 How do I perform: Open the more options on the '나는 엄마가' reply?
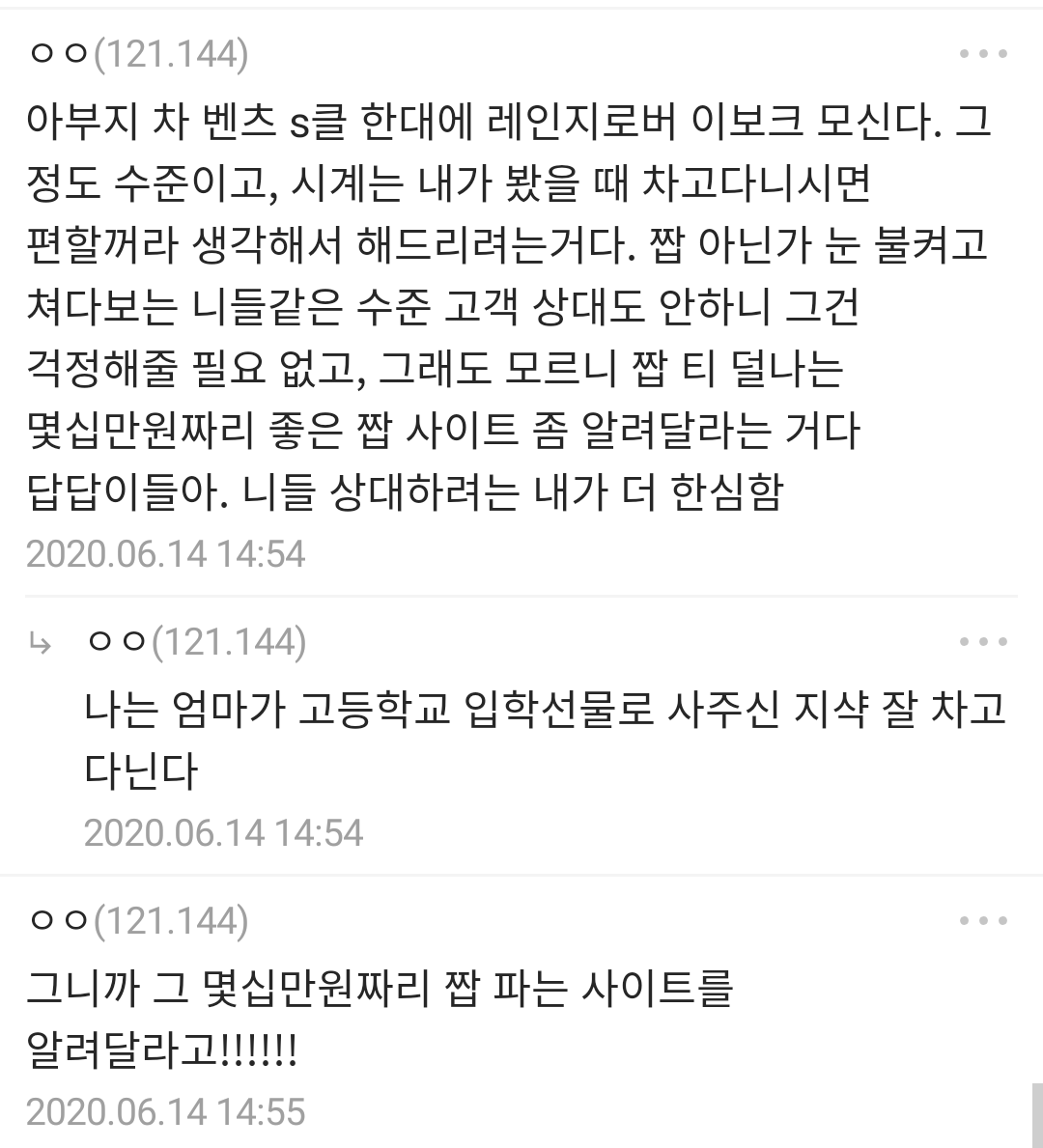pyautogui.click(x=984, y=642)
